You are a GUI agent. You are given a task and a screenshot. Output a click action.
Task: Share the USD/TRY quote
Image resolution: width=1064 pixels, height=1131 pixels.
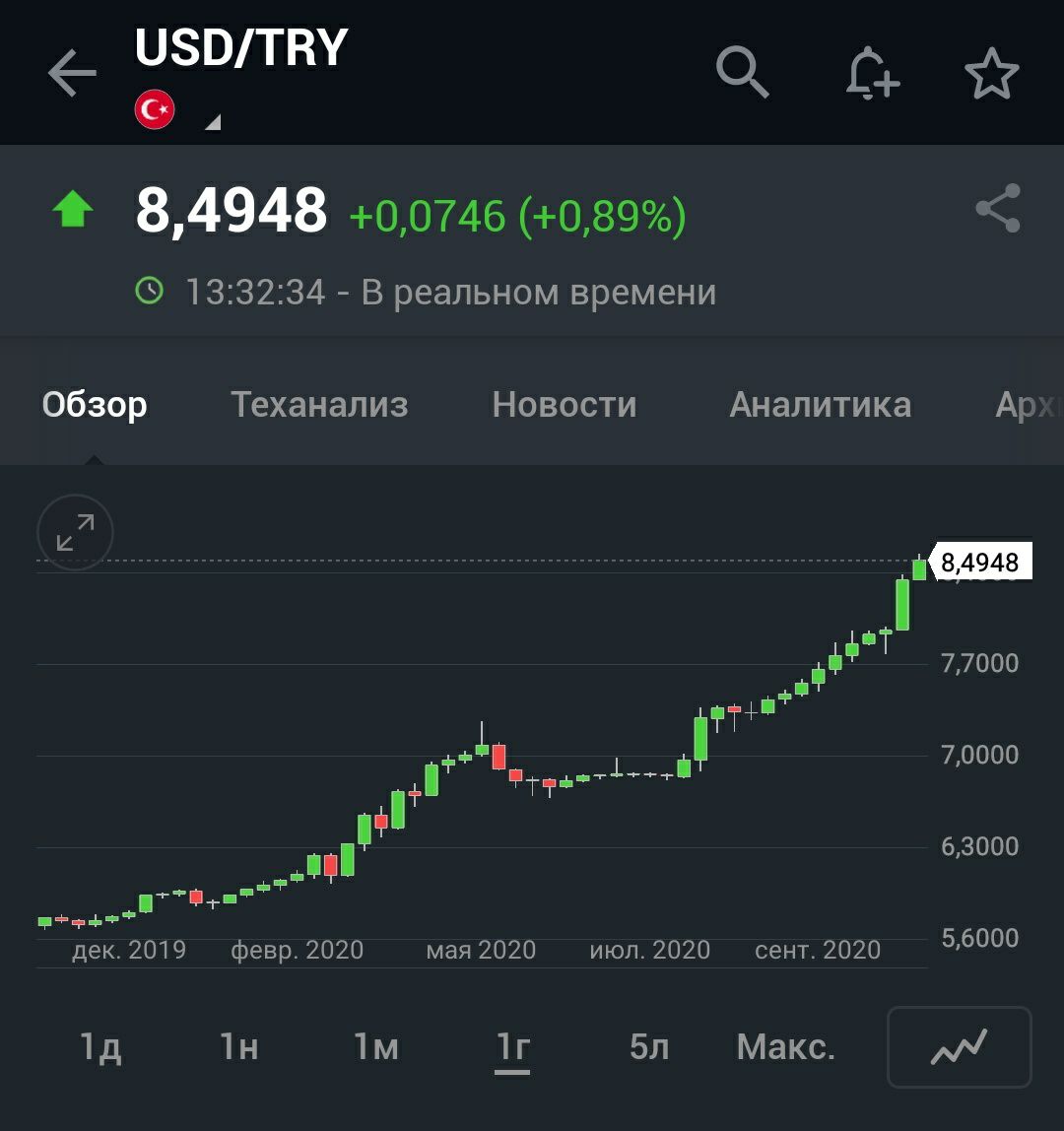[x=997, y=209]
